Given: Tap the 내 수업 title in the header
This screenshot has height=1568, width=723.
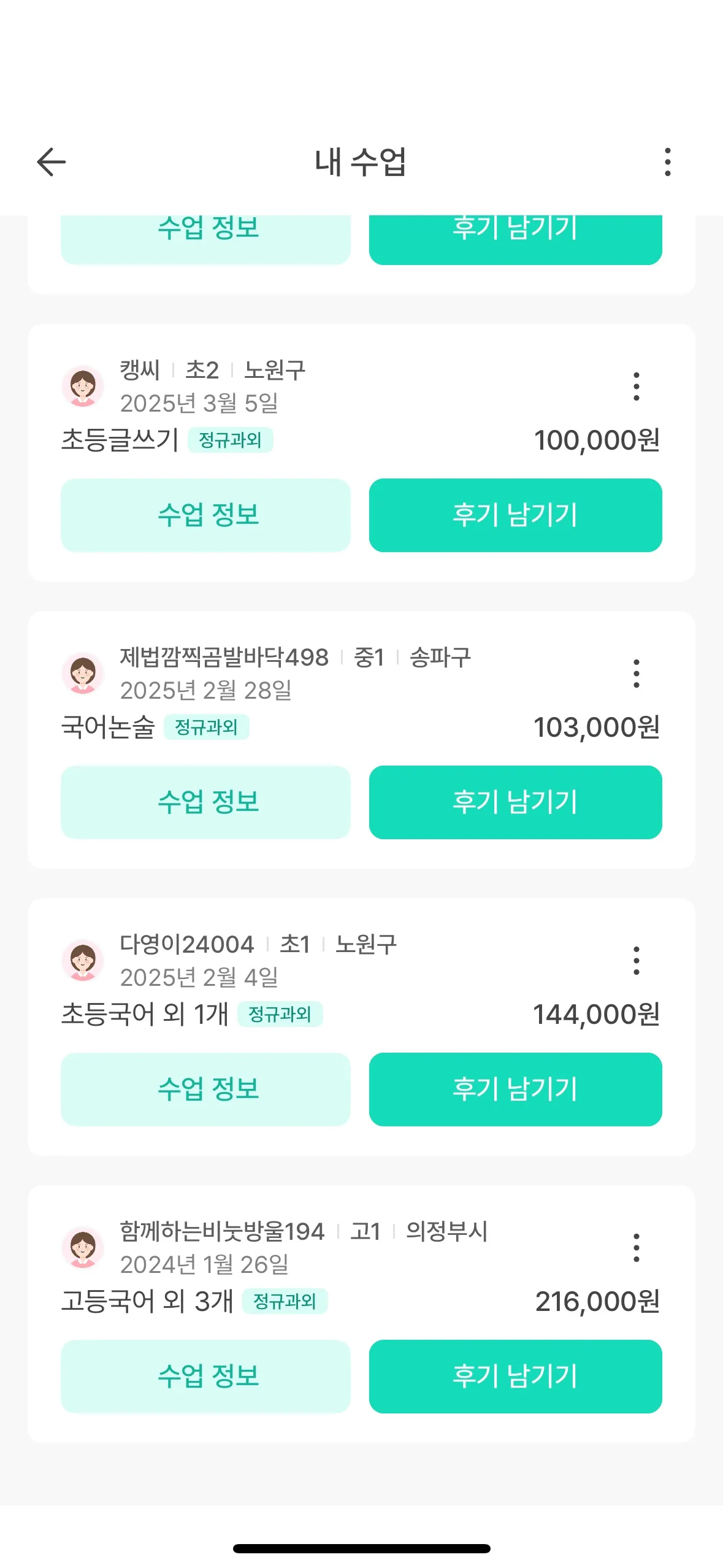Looking at the screenshot, I should point(361,161).
